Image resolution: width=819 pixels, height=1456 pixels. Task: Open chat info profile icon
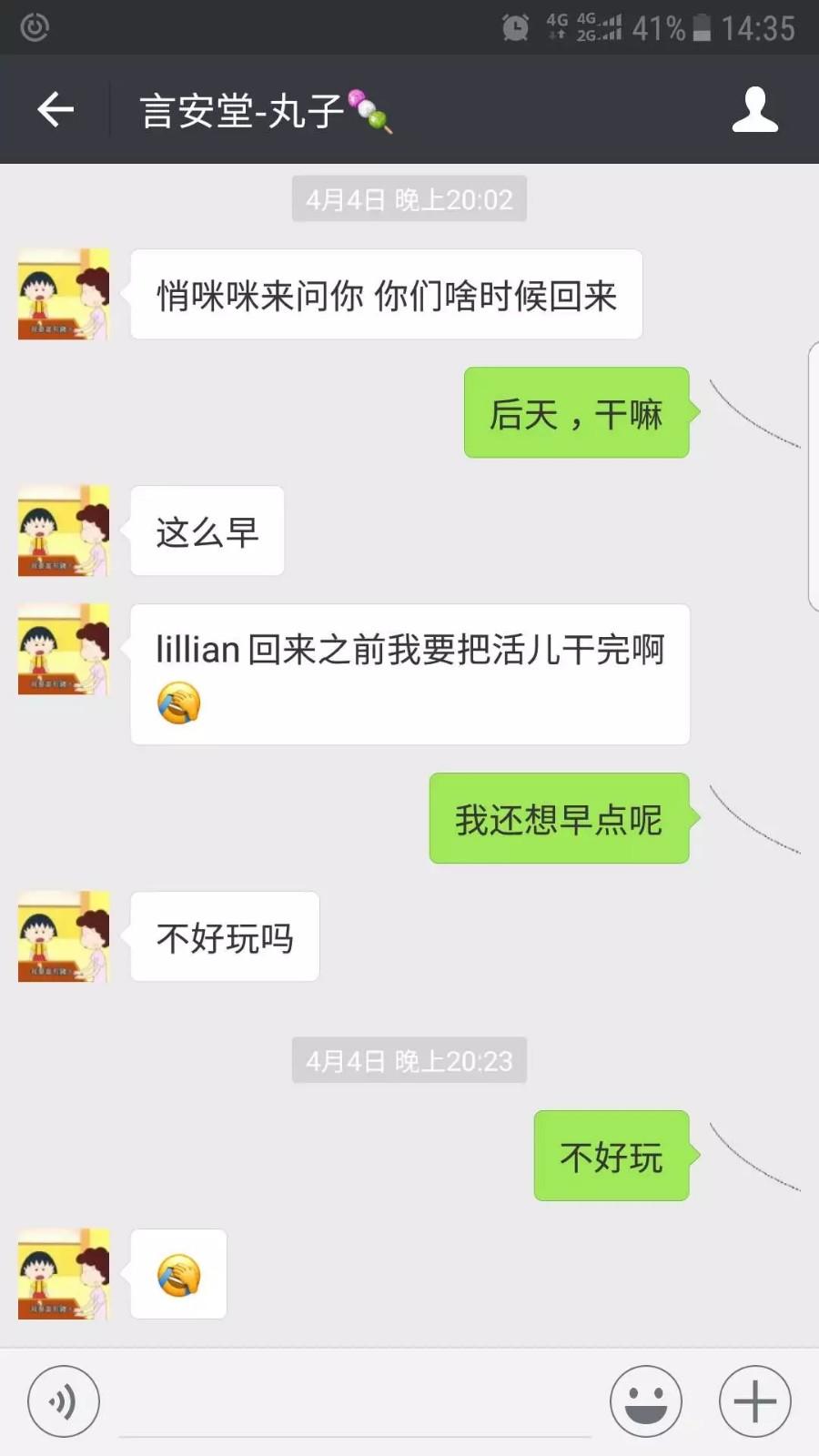pyautogui.click(x=754, y=110)
